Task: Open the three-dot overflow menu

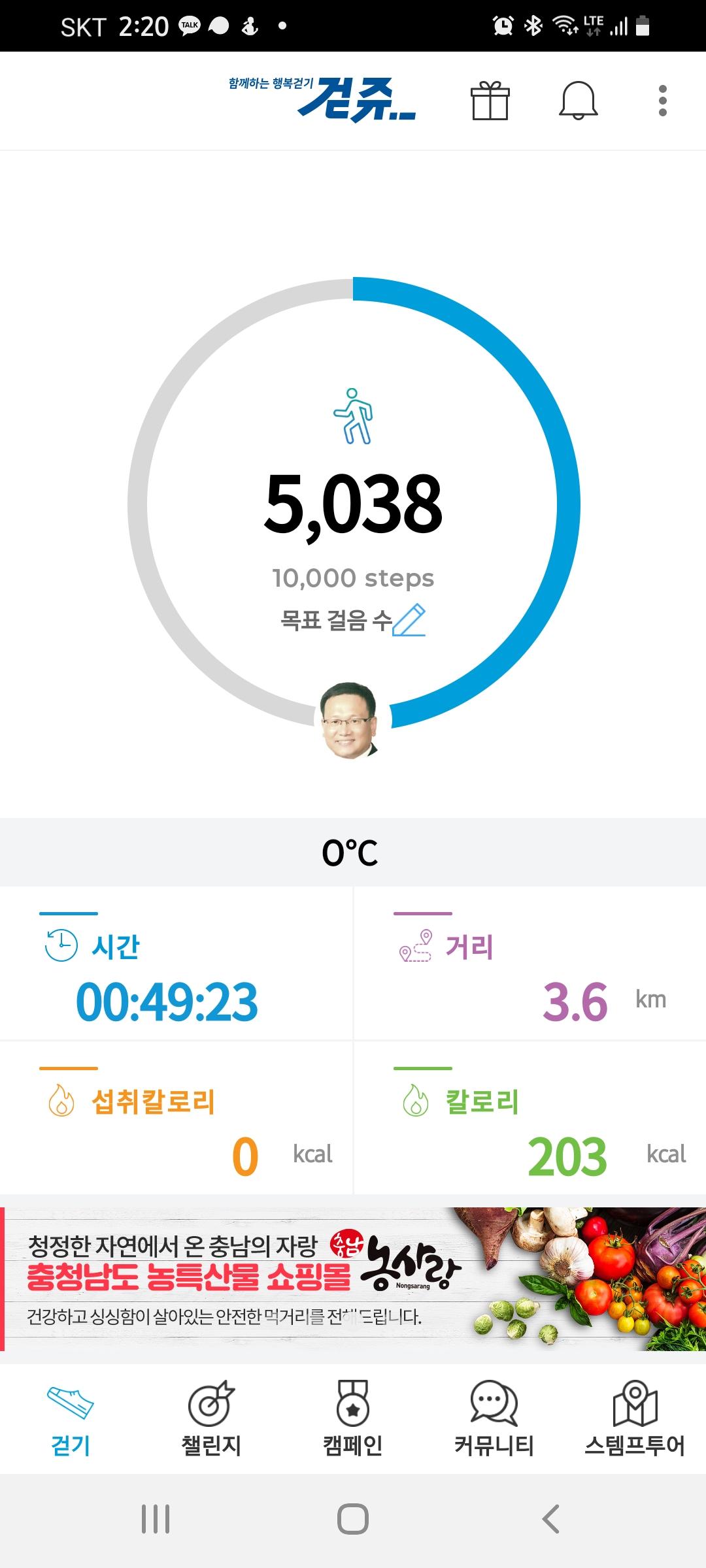Action: (x=662, y=101)
